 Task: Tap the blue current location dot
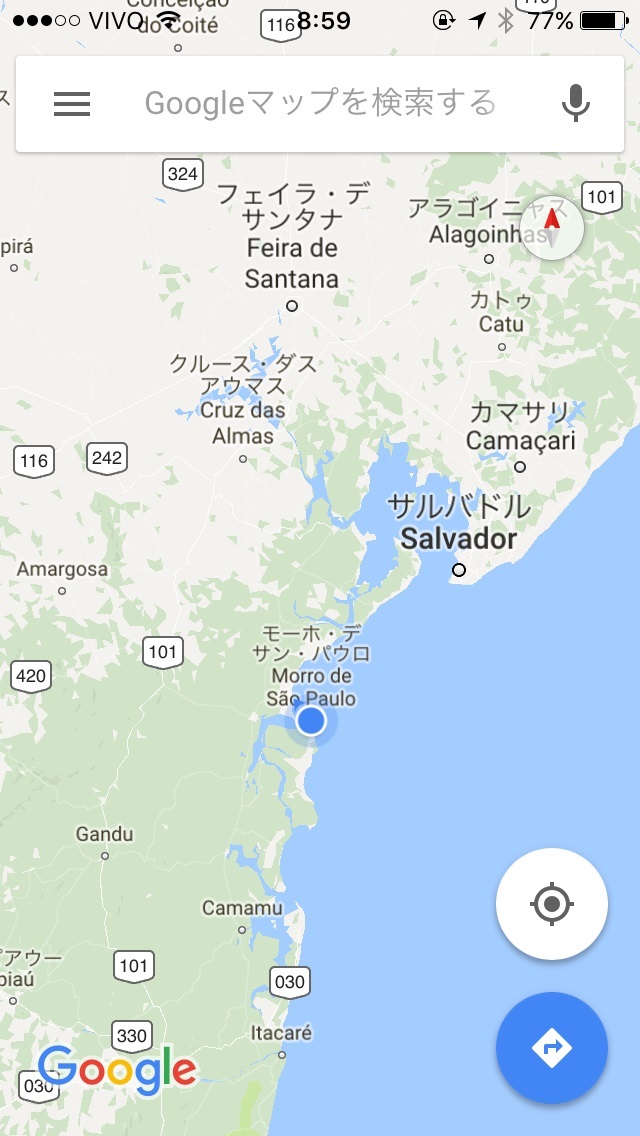pos(311,720)
